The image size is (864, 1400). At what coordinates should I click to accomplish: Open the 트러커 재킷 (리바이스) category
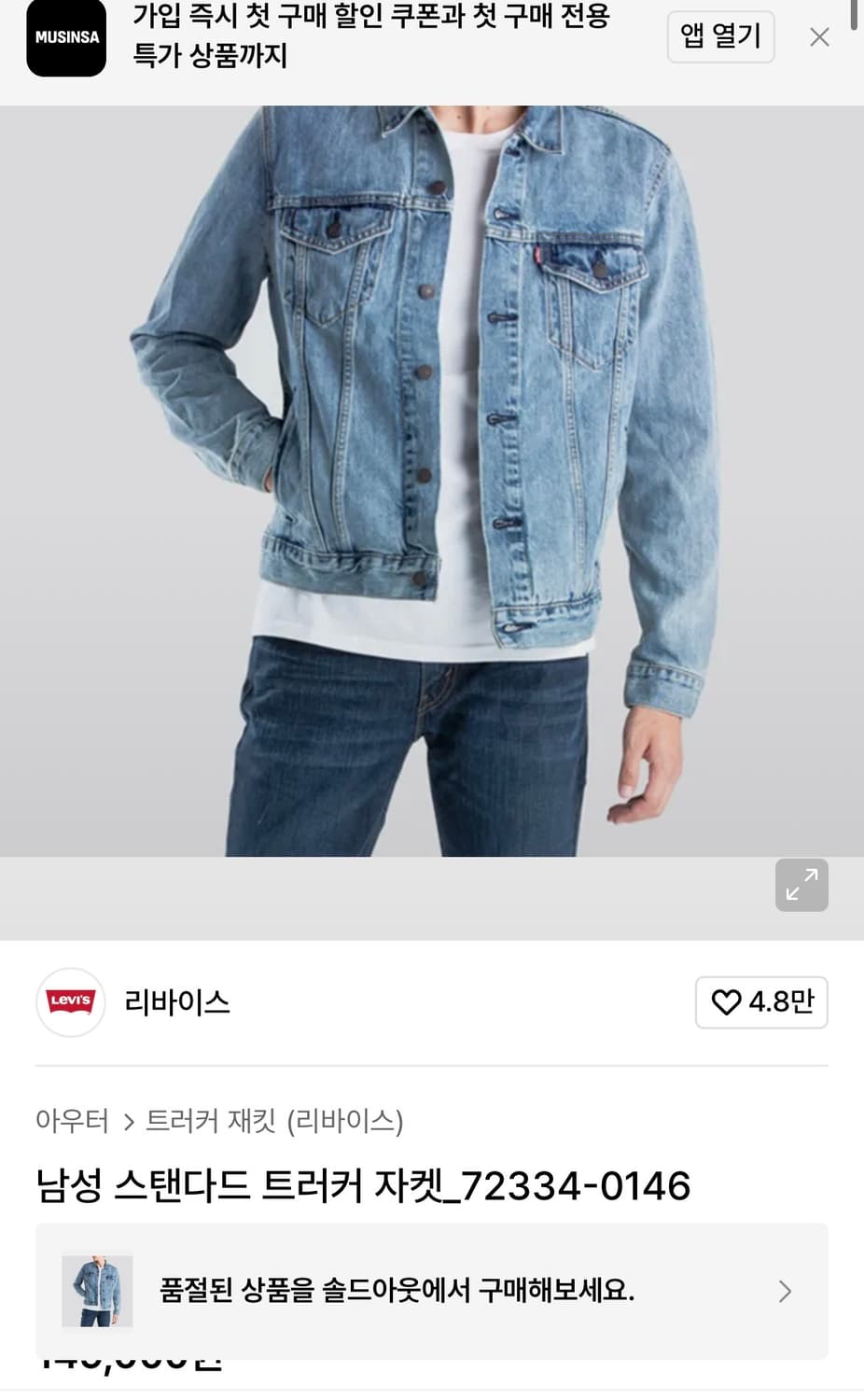click(276, 1123)
